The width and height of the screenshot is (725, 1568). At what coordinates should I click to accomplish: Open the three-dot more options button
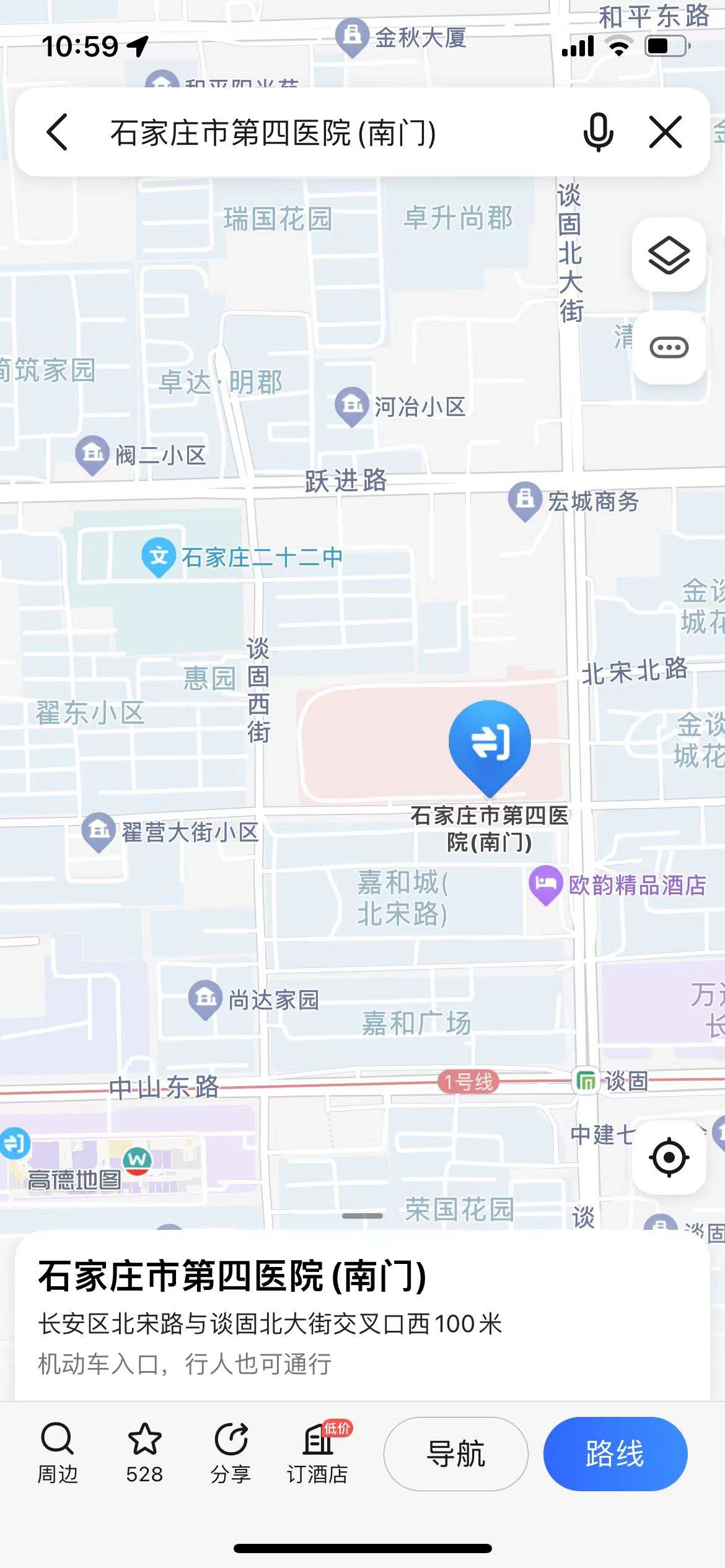pos(669,347)
